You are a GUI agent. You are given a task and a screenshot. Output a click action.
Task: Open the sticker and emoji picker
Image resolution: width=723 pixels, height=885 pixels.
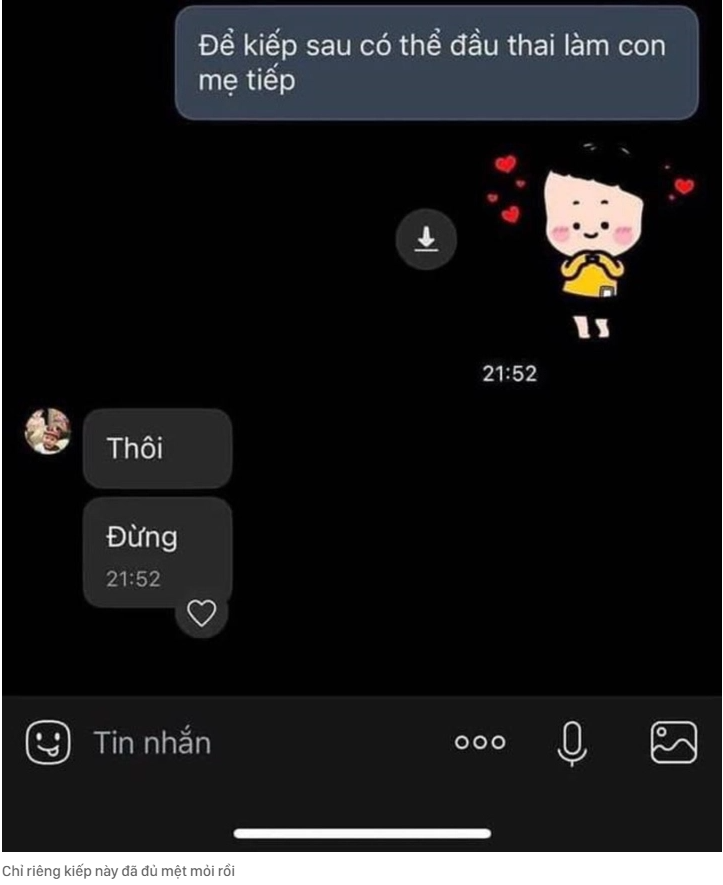coord(47,743)
